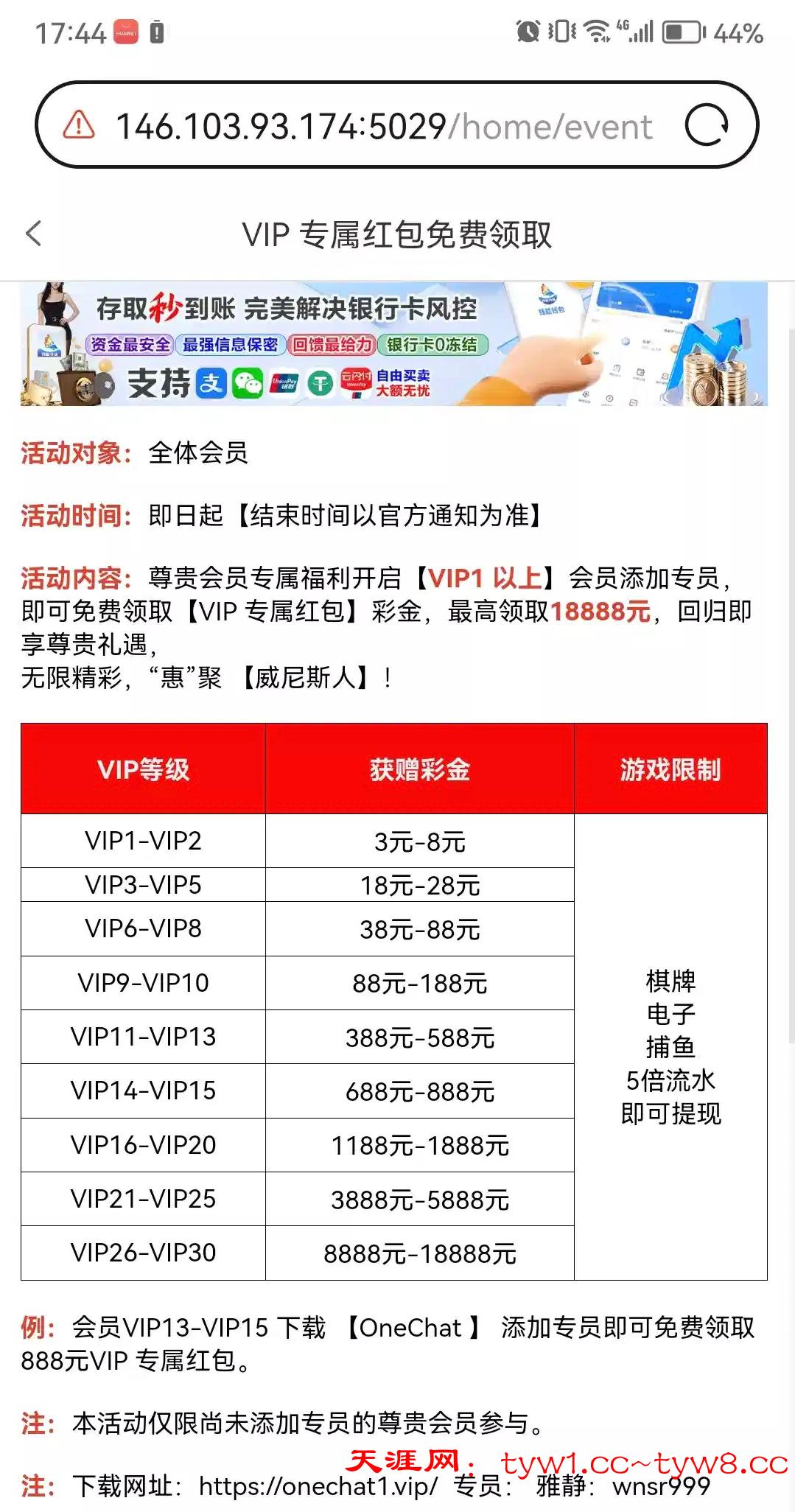Reload the page with the refresh icon
Screen dimensions: 795x1512
tap(706, 125)
